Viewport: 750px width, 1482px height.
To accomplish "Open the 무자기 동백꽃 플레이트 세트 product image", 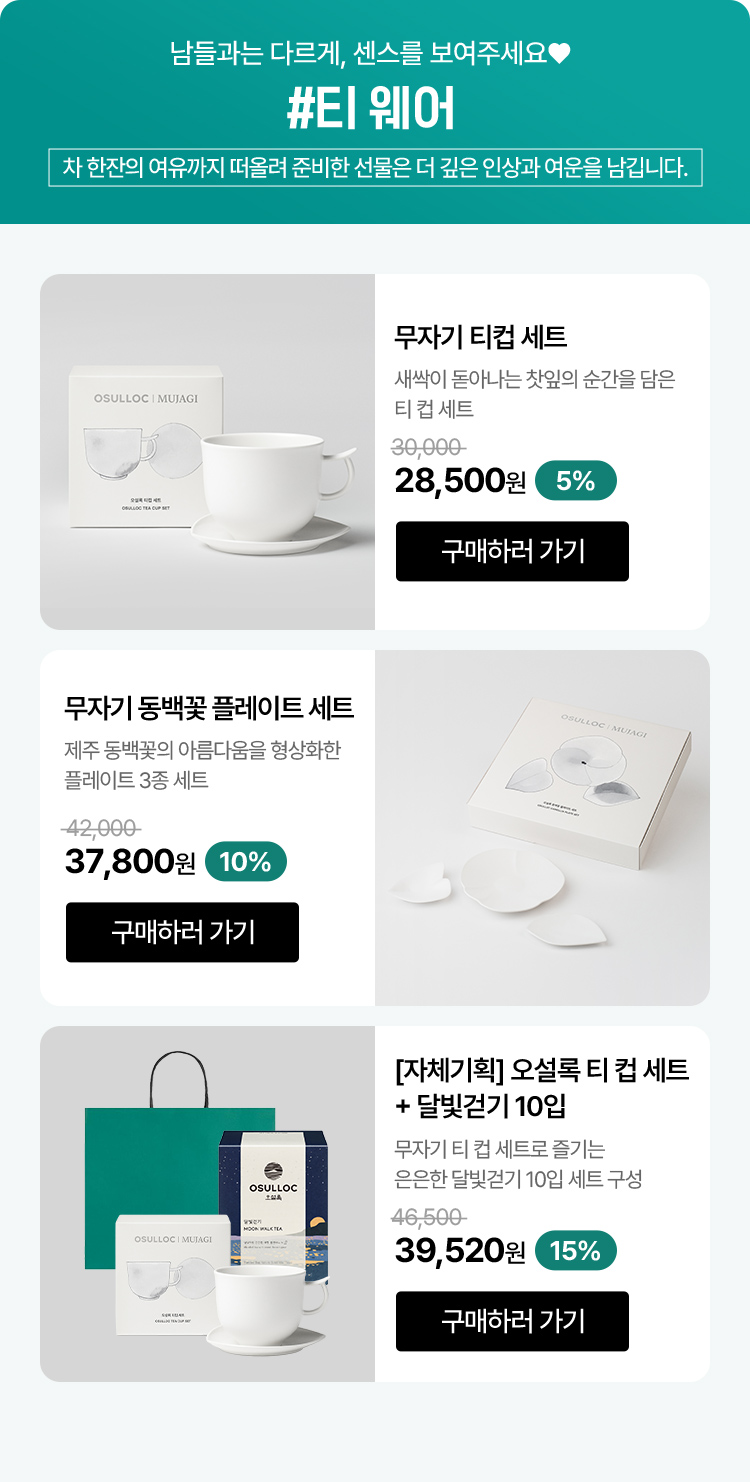I will [x=542, y=828].
